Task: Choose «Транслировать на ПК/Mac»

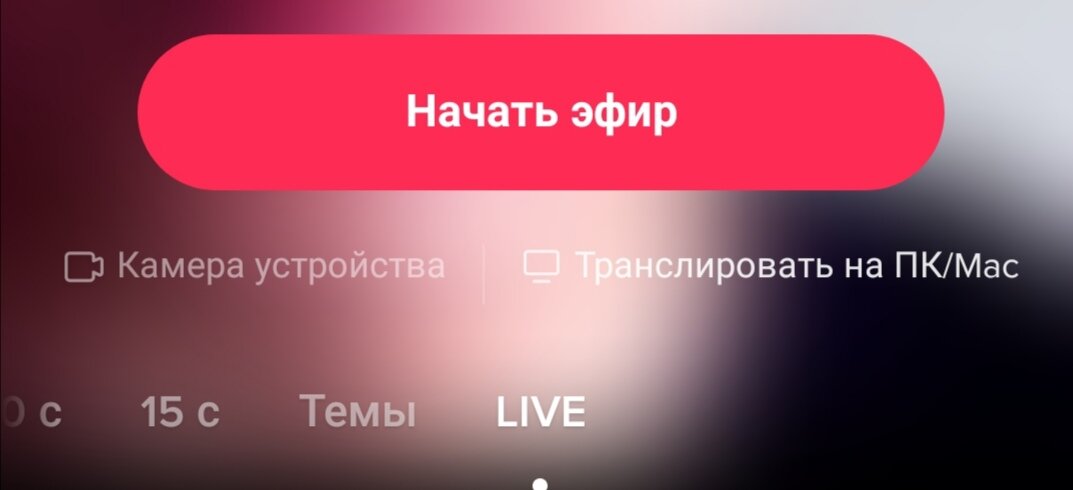Action: pyautogui.click(x=771, y=267)
